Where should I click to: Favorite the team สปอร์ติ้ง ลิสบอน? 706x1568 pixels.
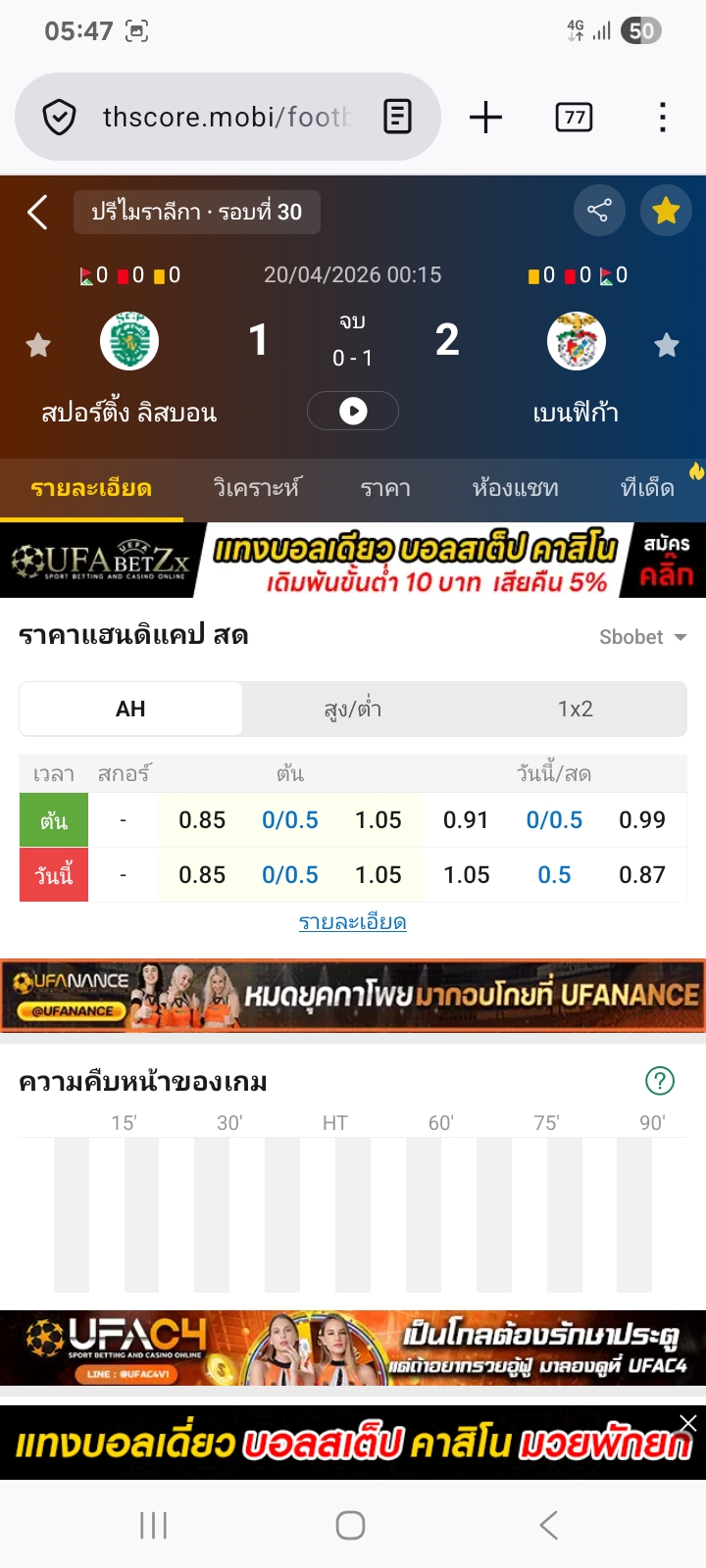38,345
